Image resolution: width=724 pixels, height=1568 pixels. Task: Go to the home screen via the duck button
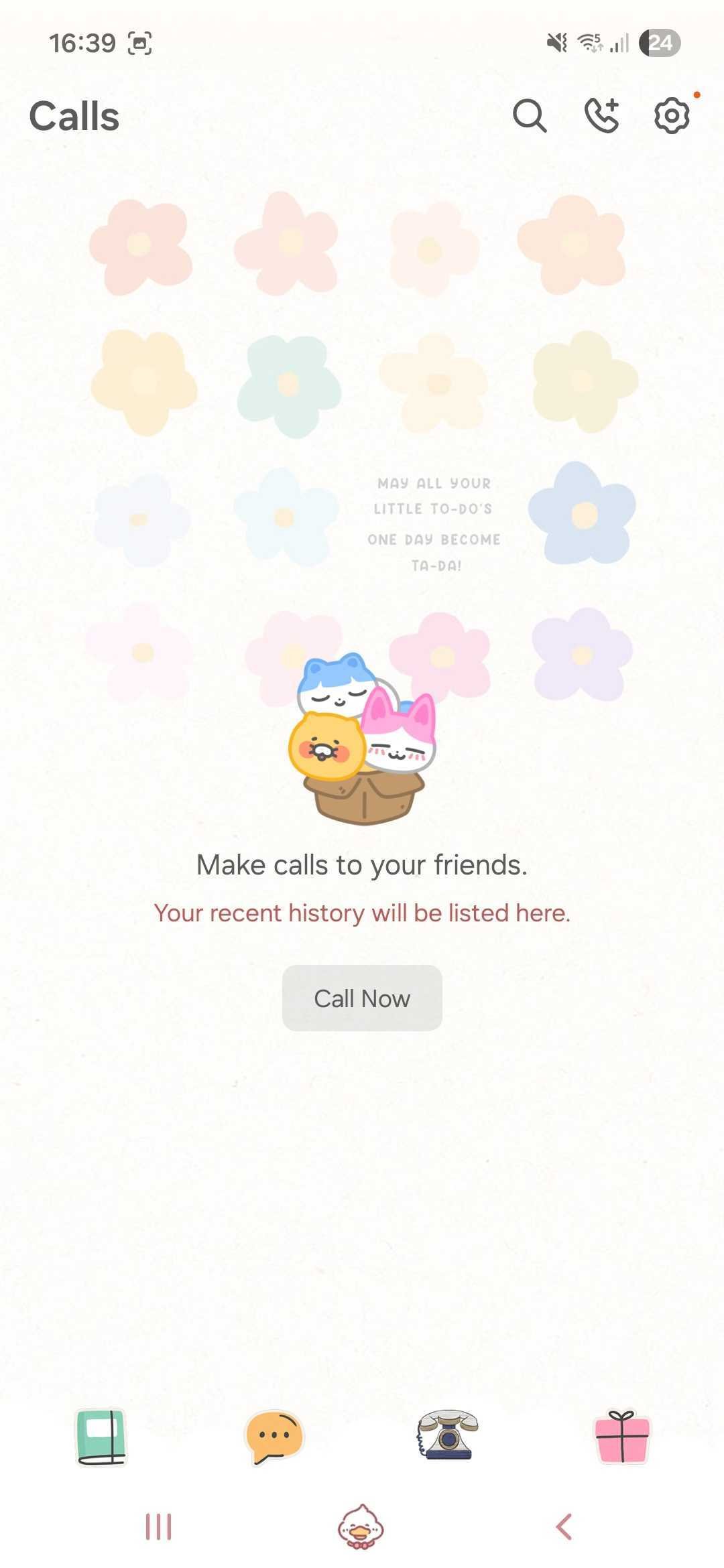coord(361,1527)
